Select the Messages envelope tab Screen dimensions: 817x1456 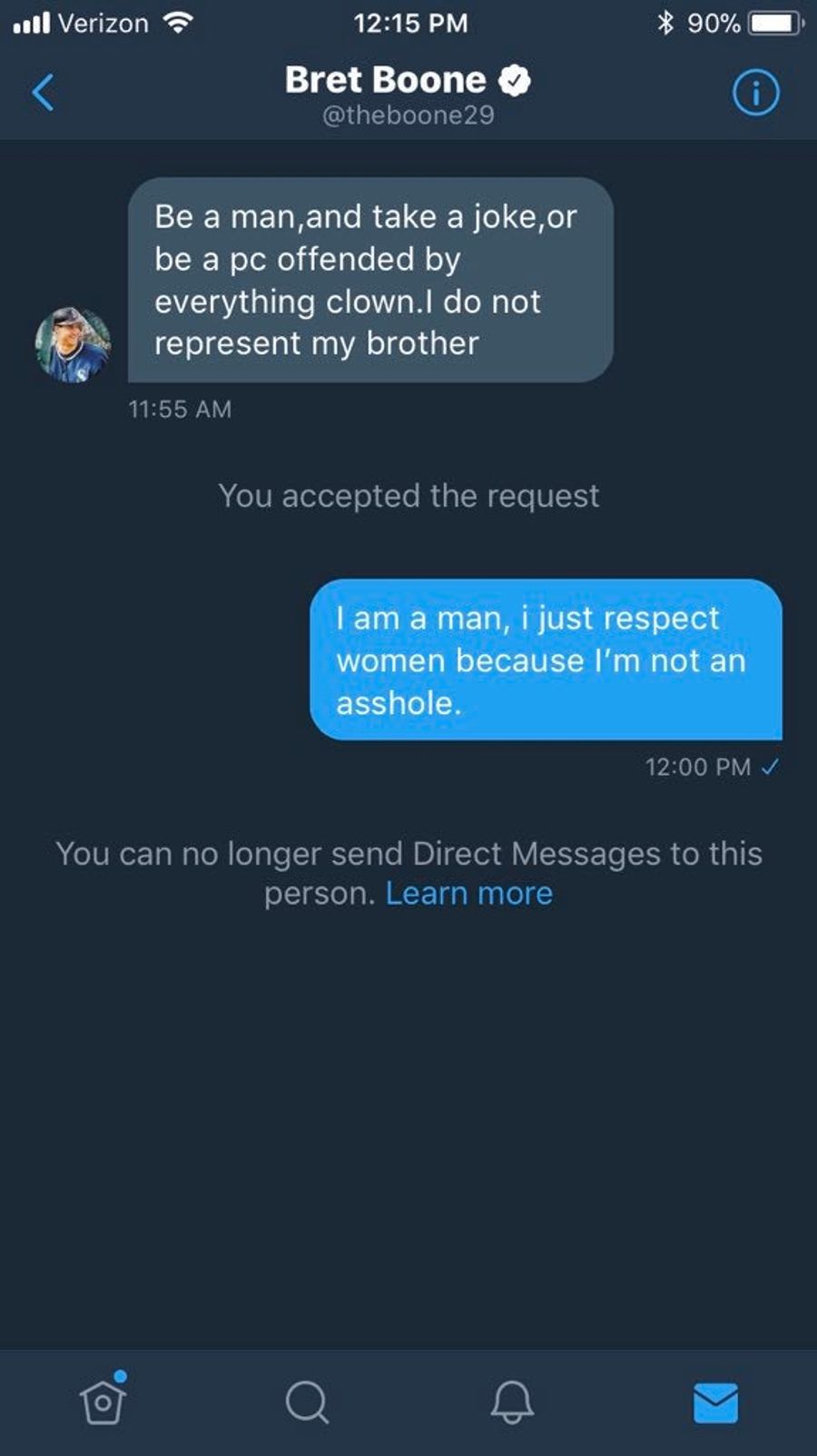[x=715, y=1402]
